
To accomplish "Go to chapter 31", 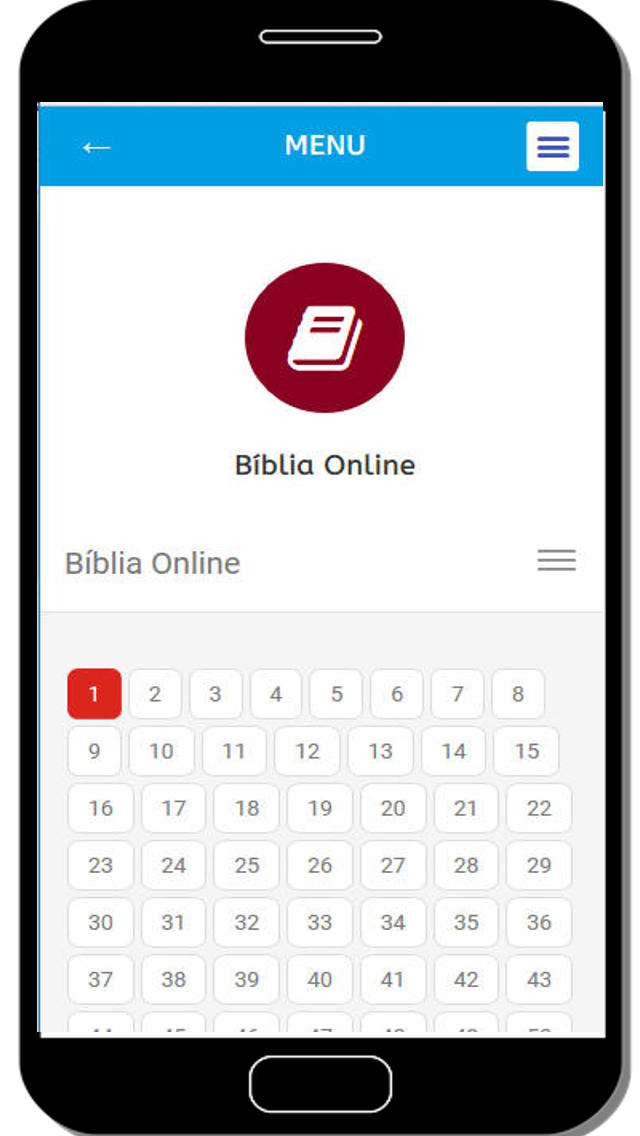I will click(x=173, y=922).
